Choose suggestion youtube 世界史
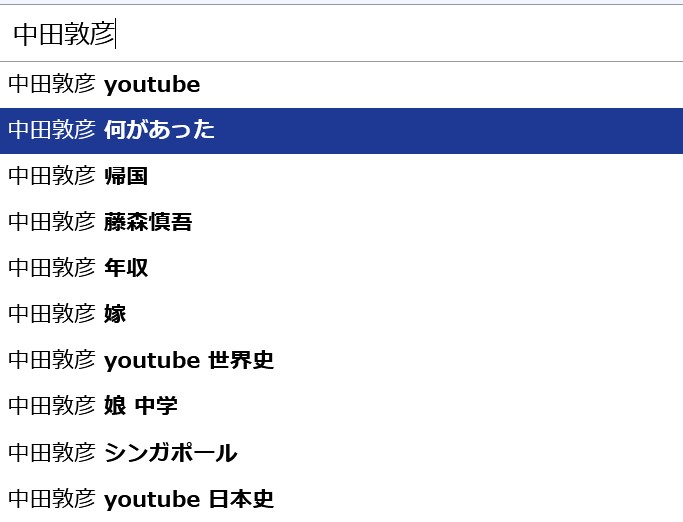The image size is (683, 522). [x=342, y=360]
